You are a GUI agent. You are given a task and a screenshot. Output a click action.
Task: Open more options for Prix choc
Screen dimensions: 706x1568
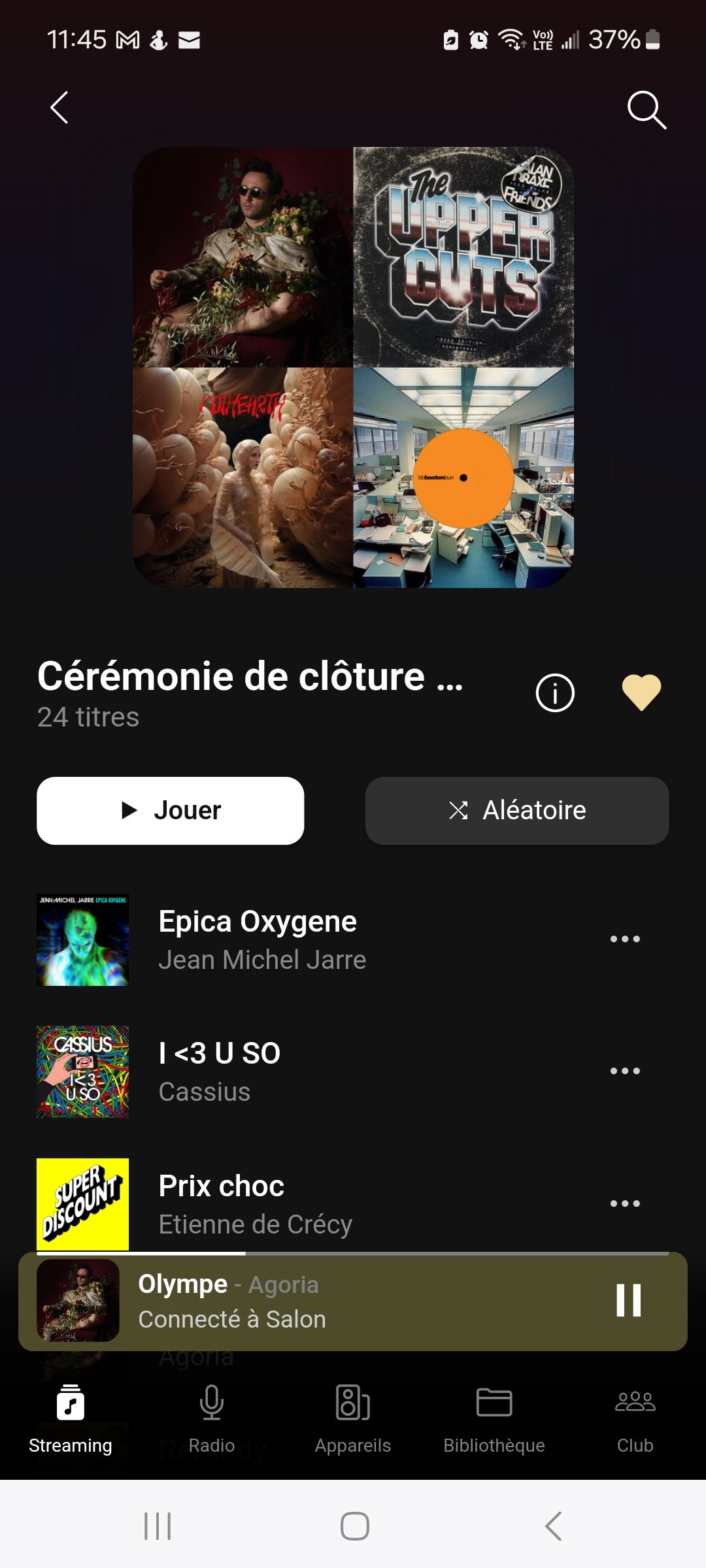(625, 1203)
